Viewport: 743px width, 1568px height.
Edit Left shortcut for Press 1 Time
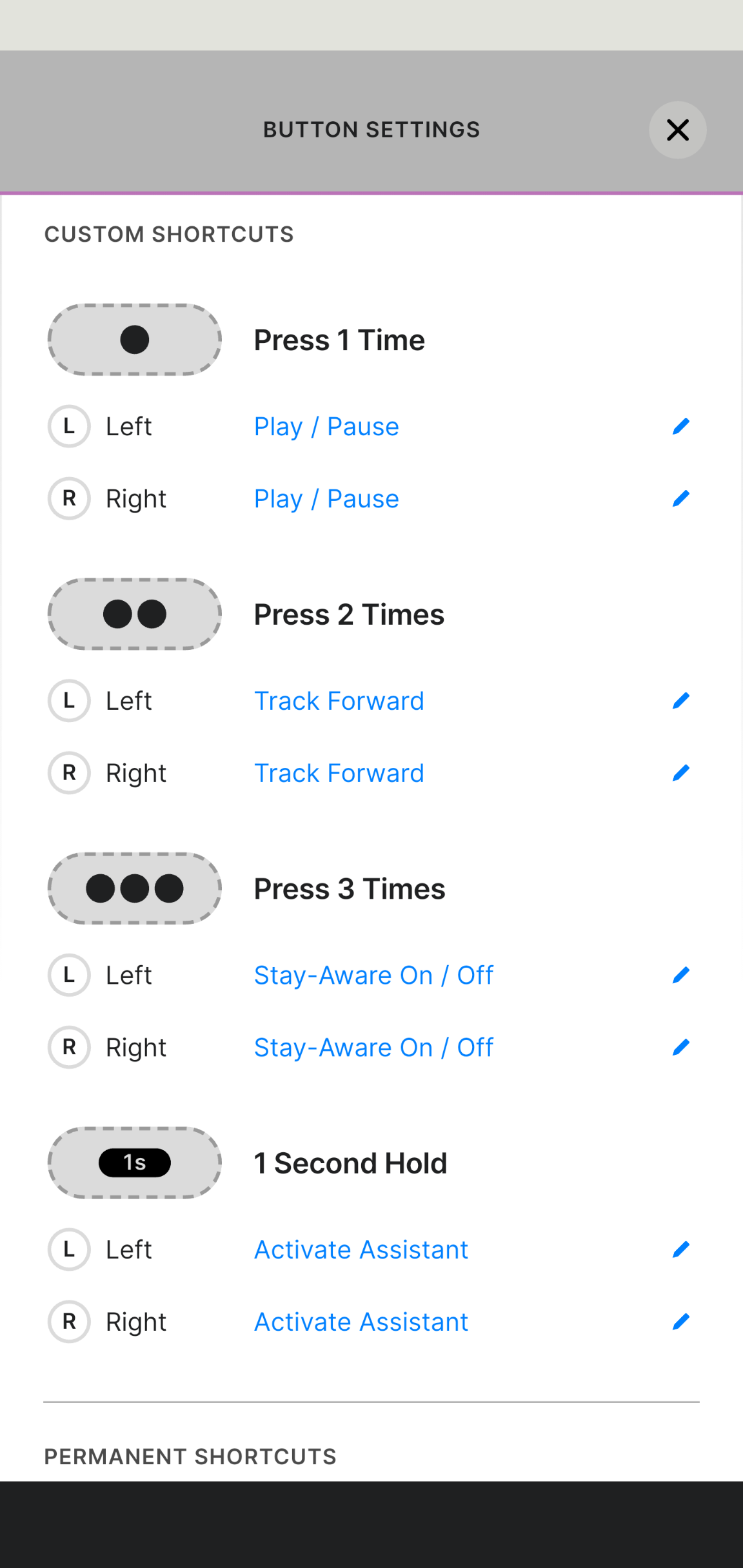click(680, 426)
